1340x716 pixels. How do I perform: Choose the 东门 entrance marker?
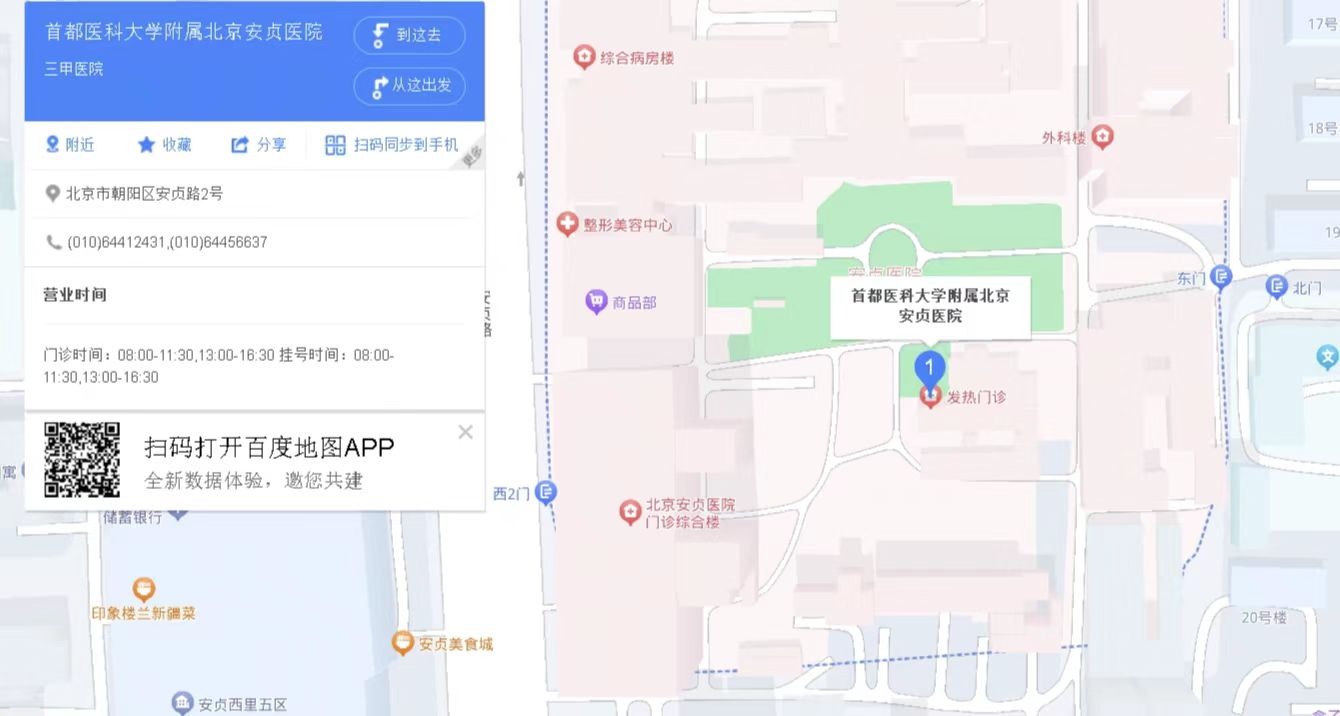pos(1220,278)
